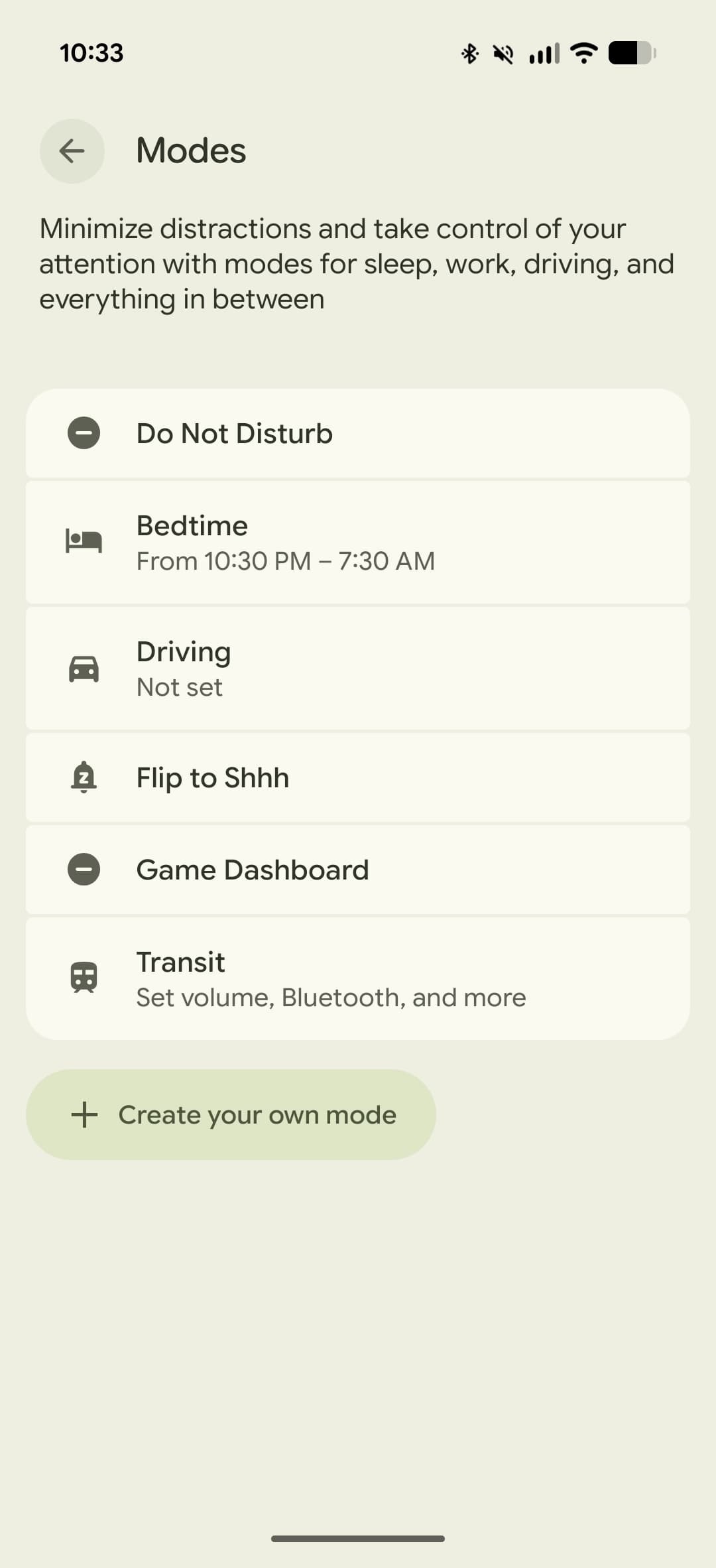Click the muted sound status icon
The height and width of the screenshot is (1568, 716).
tap(504, 54)
